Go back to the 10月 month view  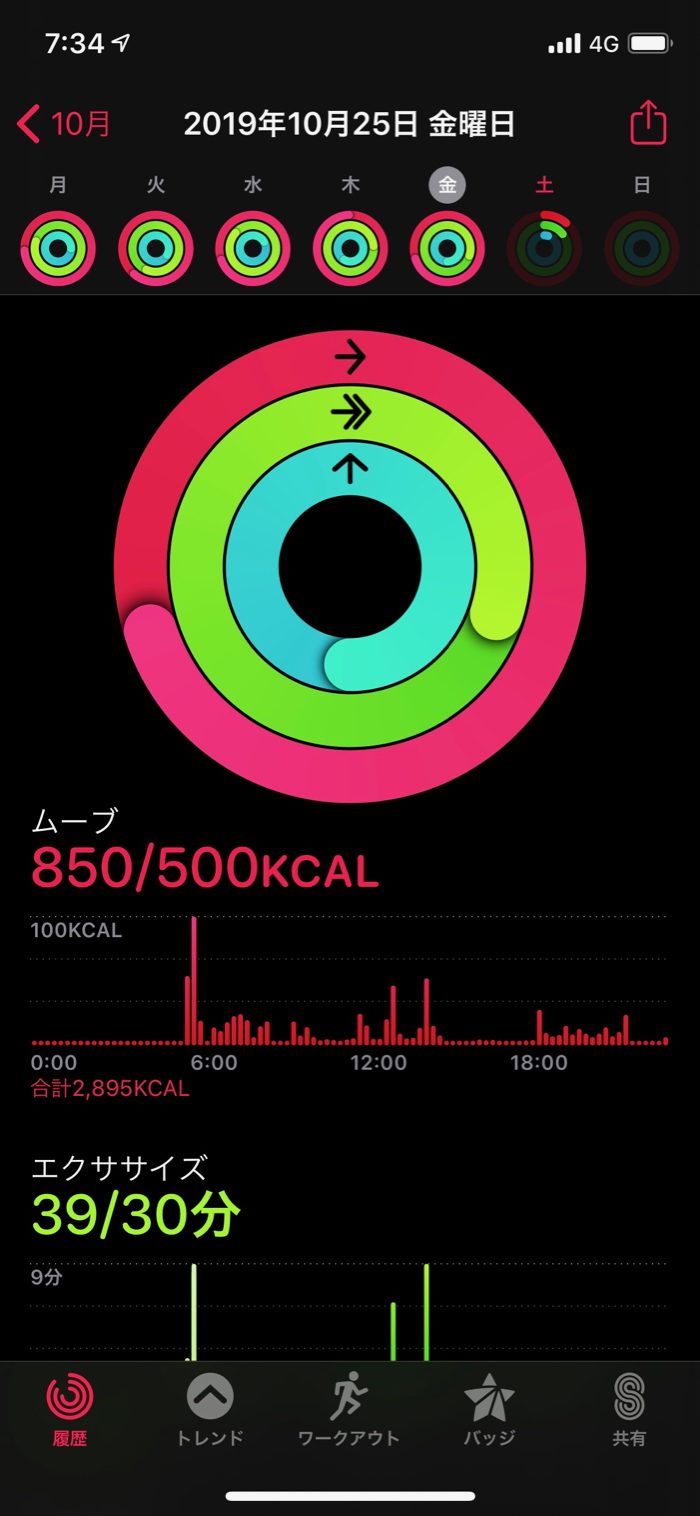[x=64, y=125]
